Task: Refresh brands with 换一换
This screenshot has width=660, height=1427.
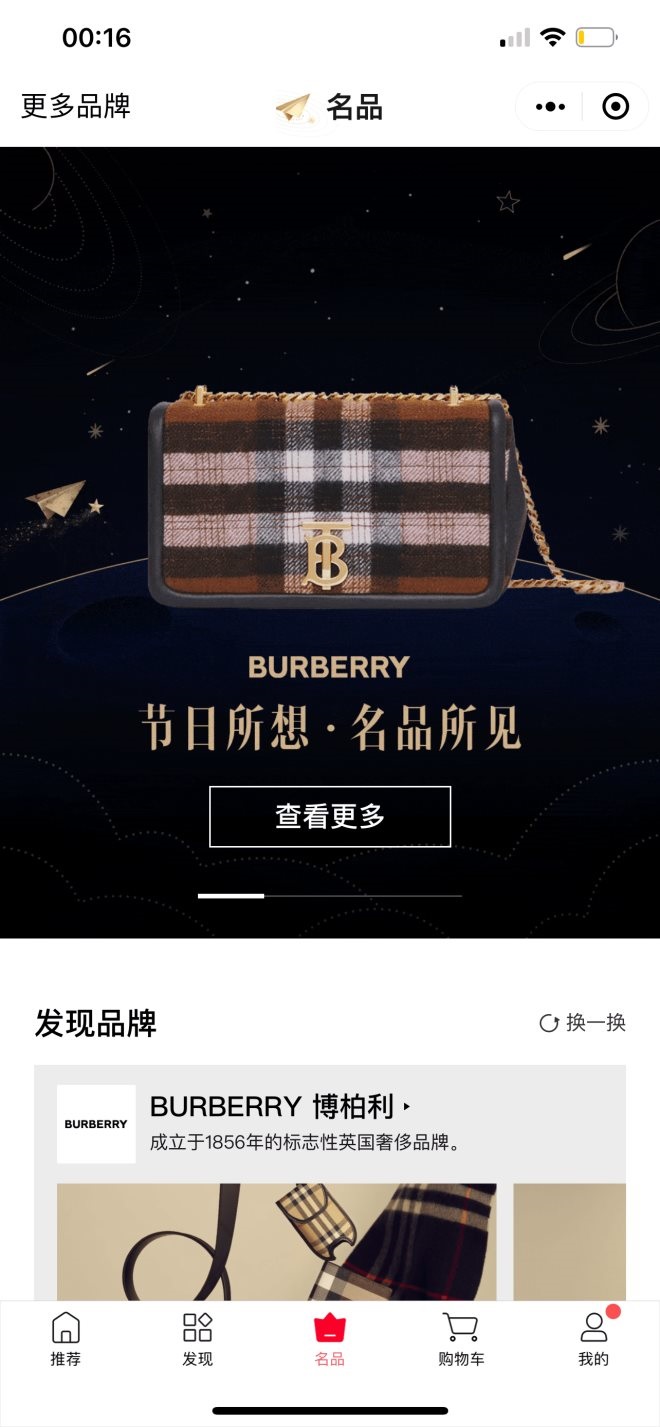Action: coord(583,1022)
